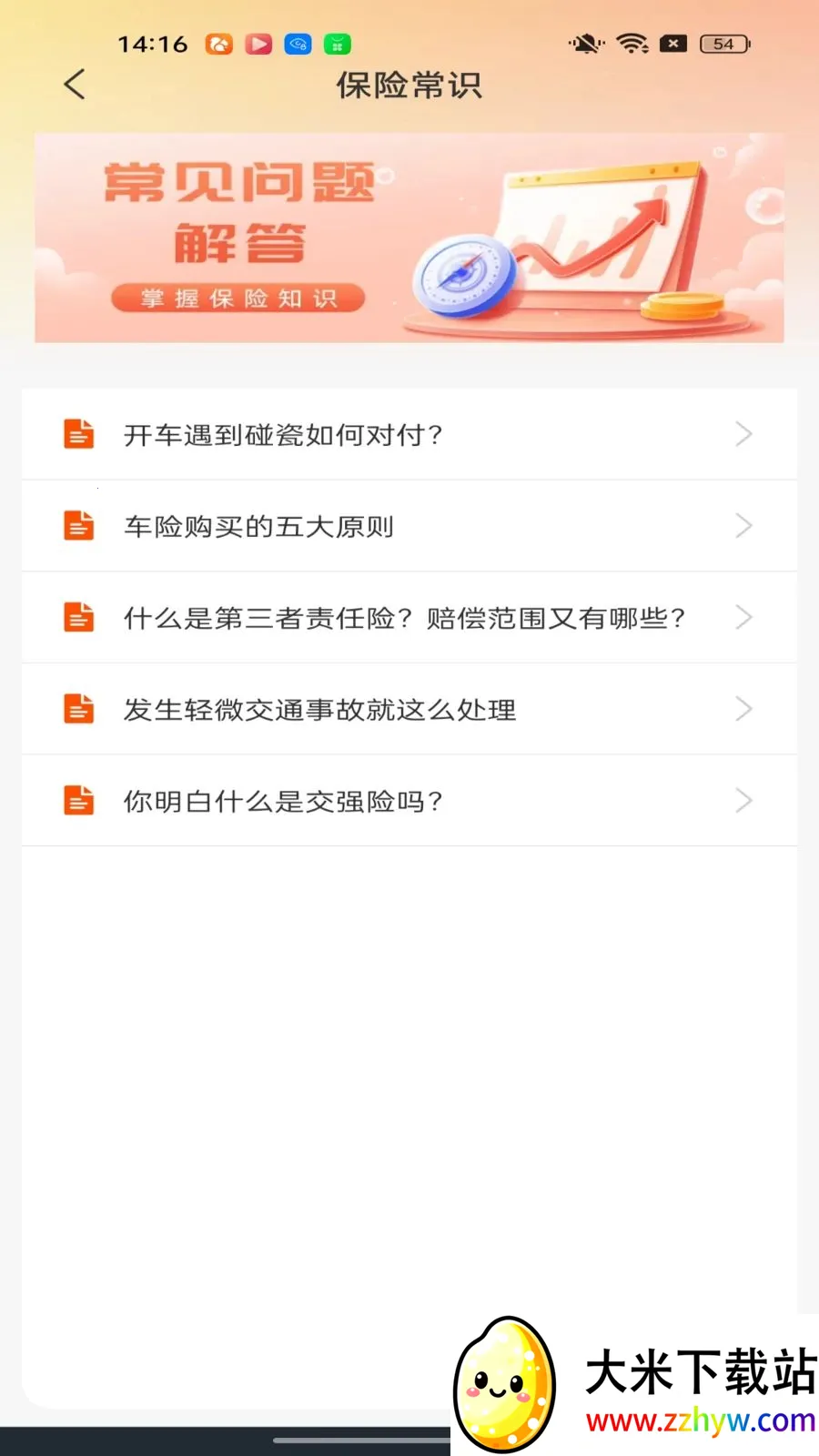Open 你明白什么是交强险吗？ article

[409, 801]
